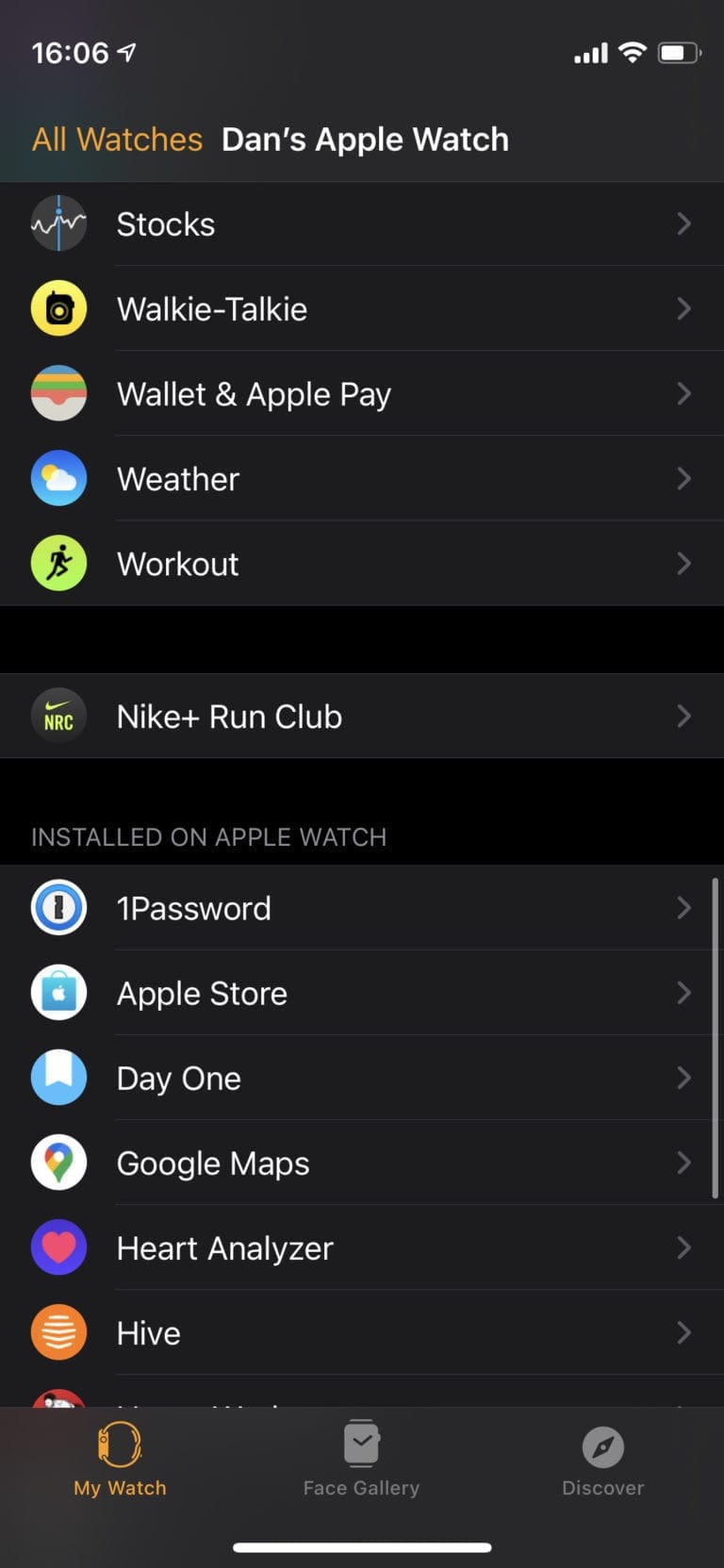The image size is (724, 1568).
Task: Open the Discover tab
Action: tap(602, 1459)
